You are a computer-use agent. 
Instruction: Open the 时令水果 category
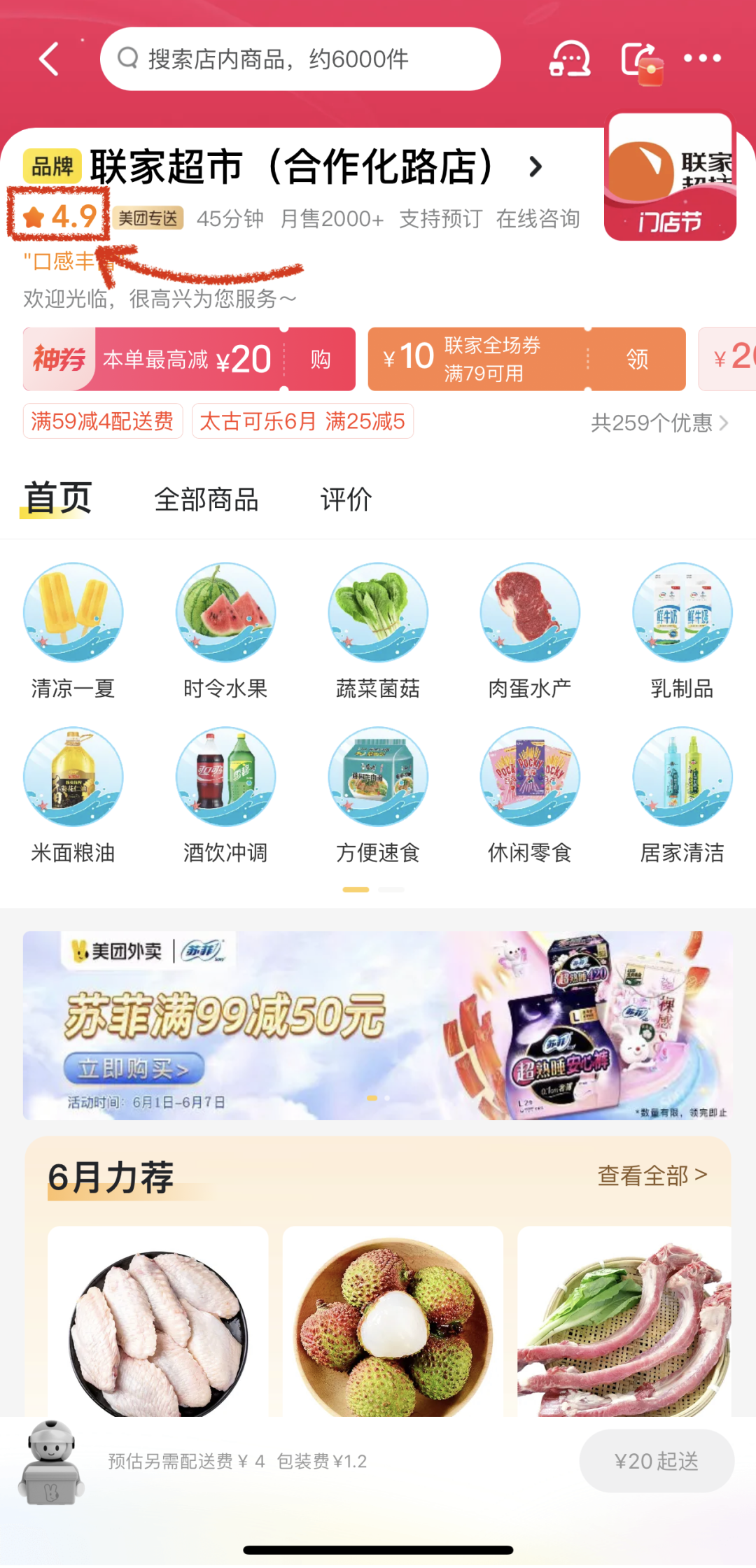pos(225,630)
